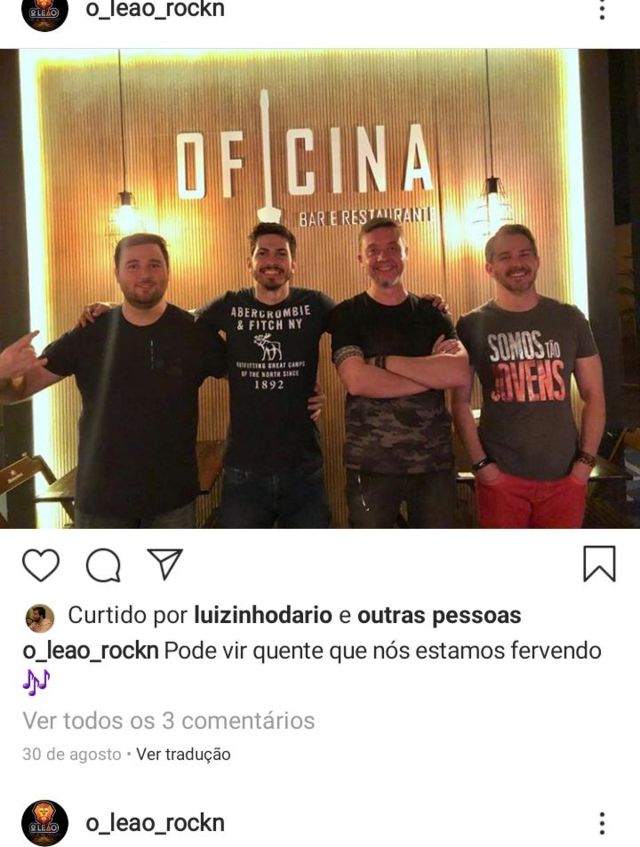
Task: Ver todos os 3 comentários
Action: (169, 721)
